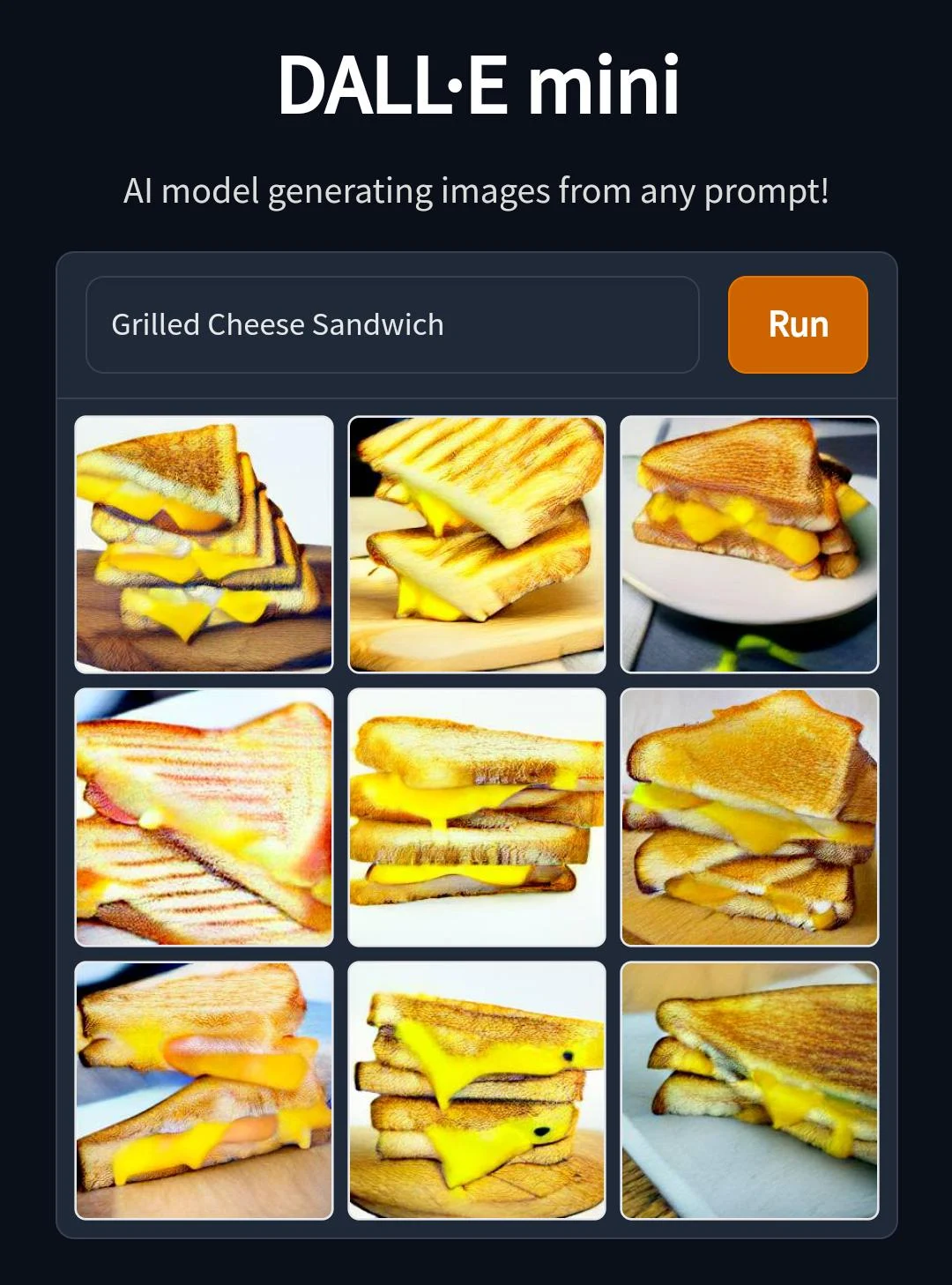Open the grill-marked sandwich image in top row
The width and height of the screenshot is (952, 1285).
click(x=476, y=543)
